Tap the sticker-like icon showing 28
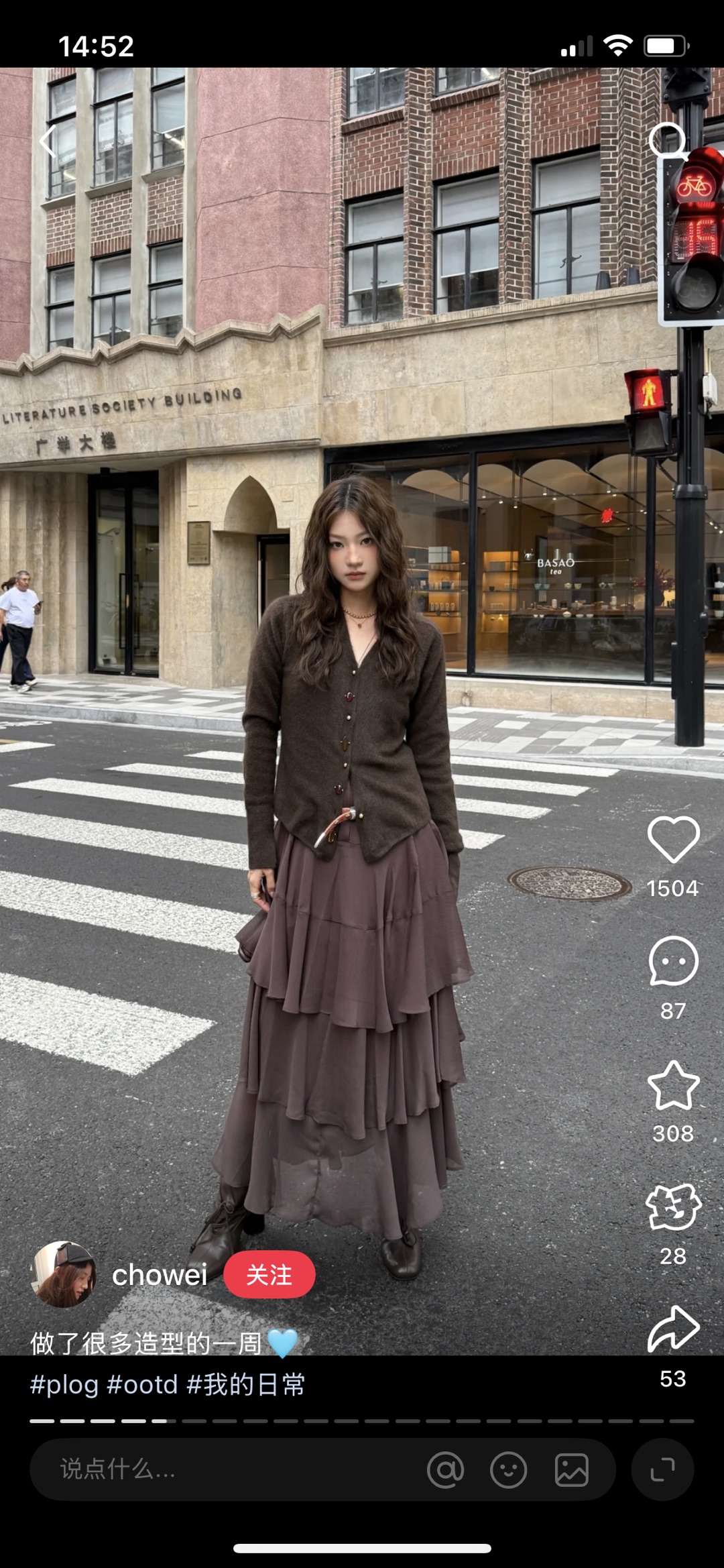This screenshot has width=724, height=1568. (673, 1207)
